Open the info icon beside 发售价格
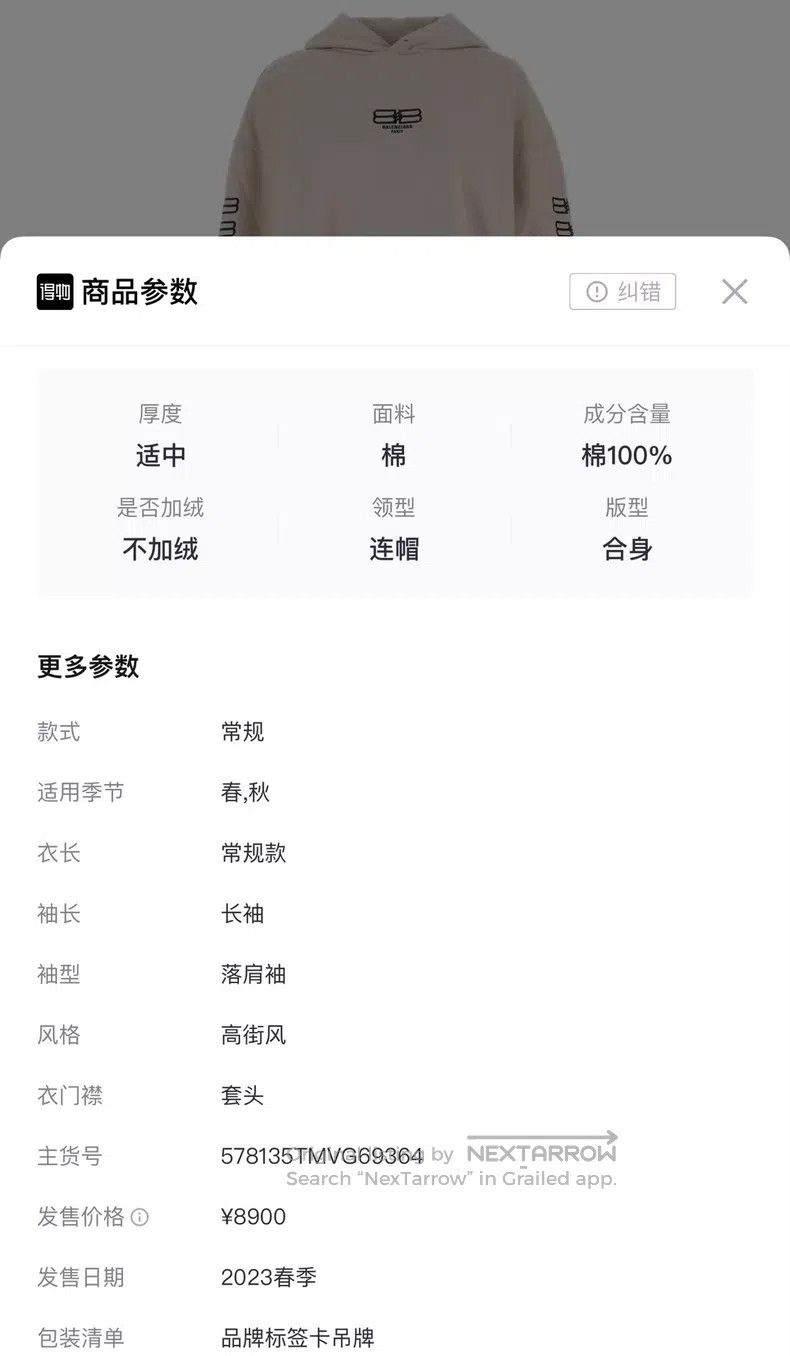 click(x=140, y=1217)
